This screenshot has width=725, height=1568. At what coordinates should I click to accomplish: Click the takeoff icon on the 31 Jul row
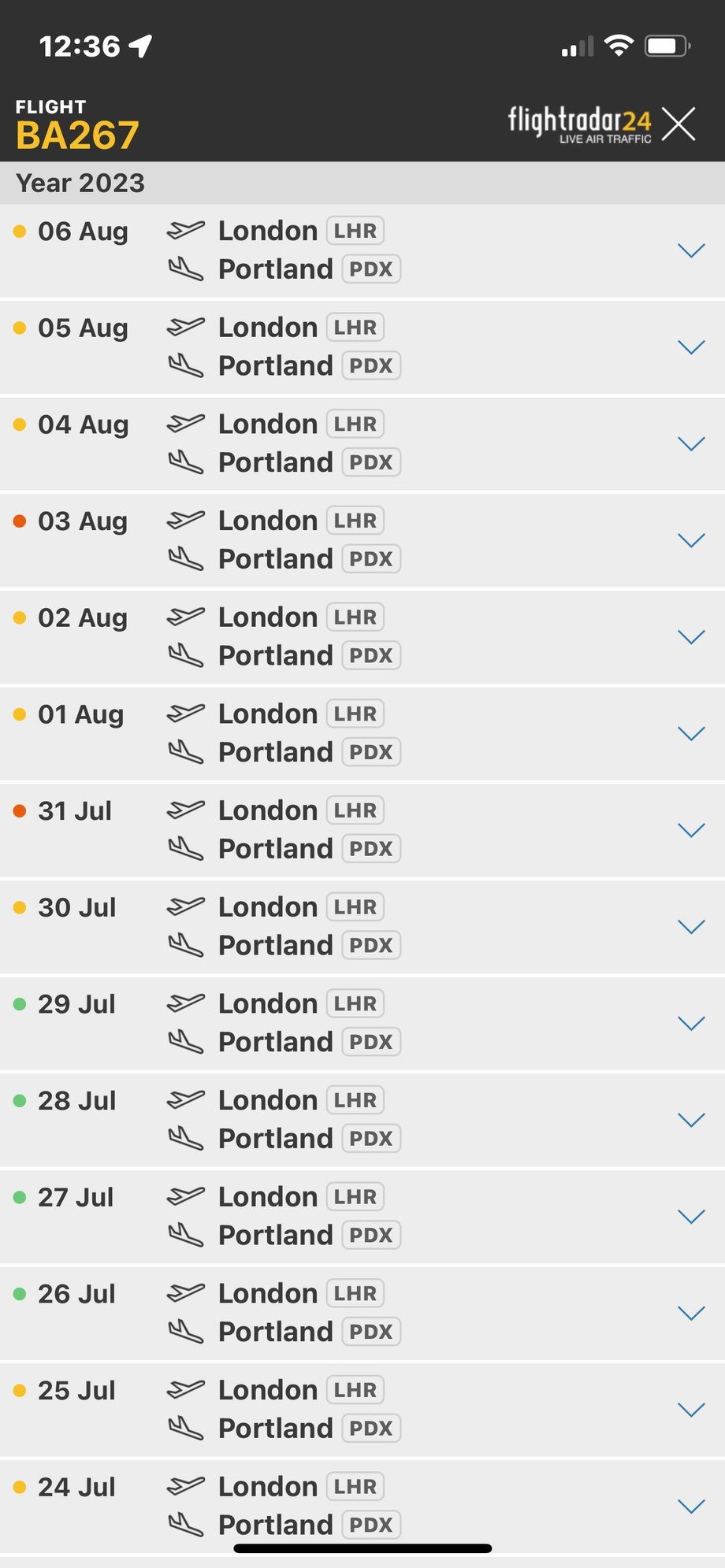(x=187, y=810)
